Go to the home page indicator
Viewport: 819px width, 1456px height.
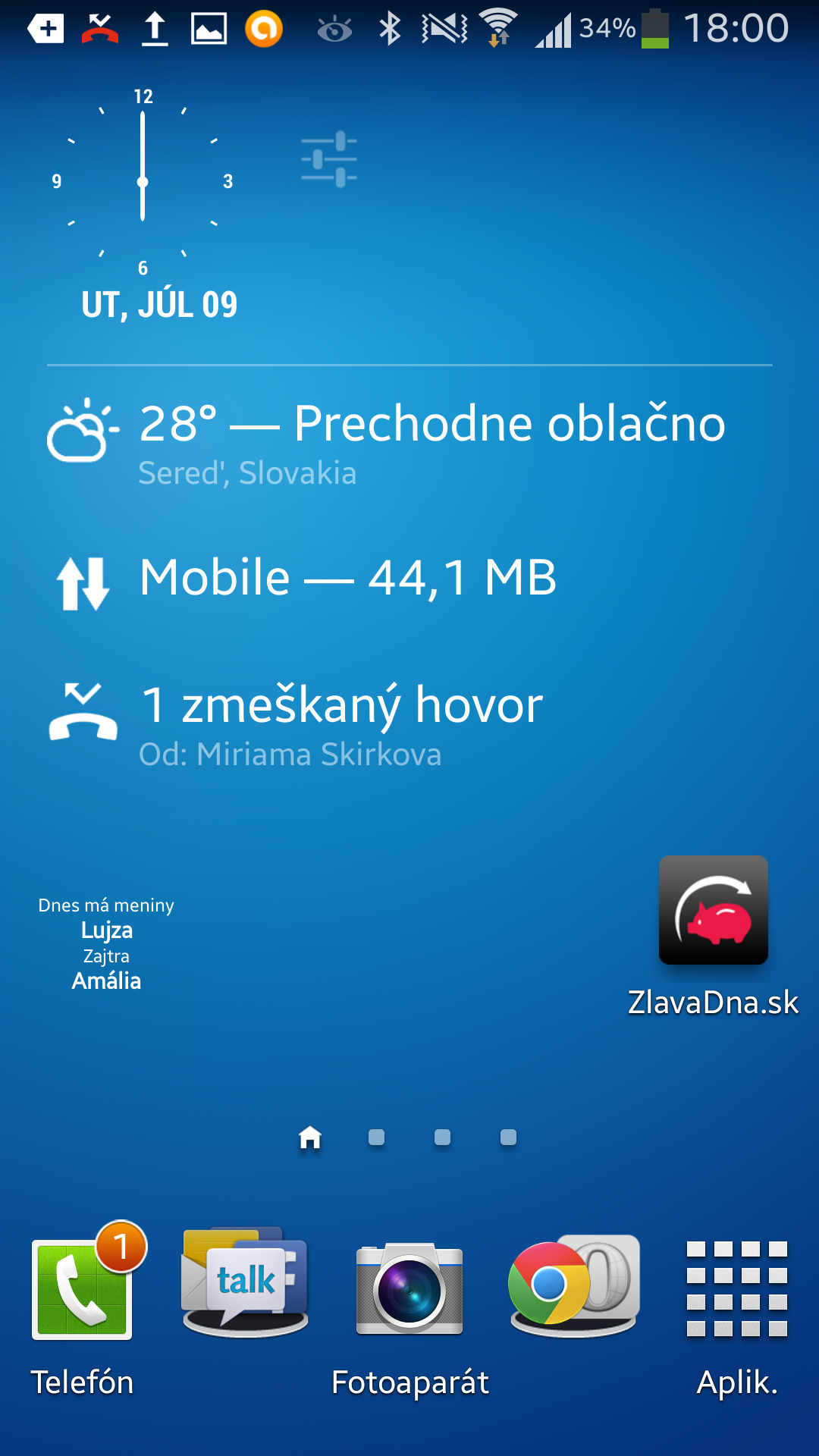(310, 1137)
